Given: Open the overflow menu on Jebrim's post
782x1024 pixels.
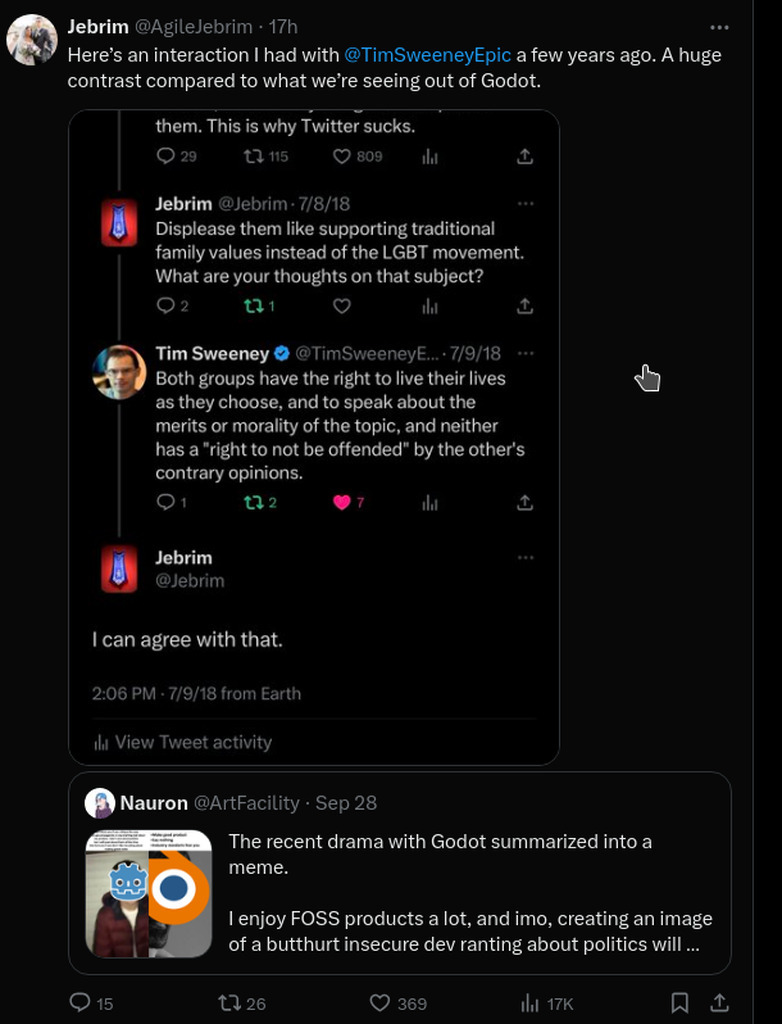Looking at the screenshot, I should [719, 28].
